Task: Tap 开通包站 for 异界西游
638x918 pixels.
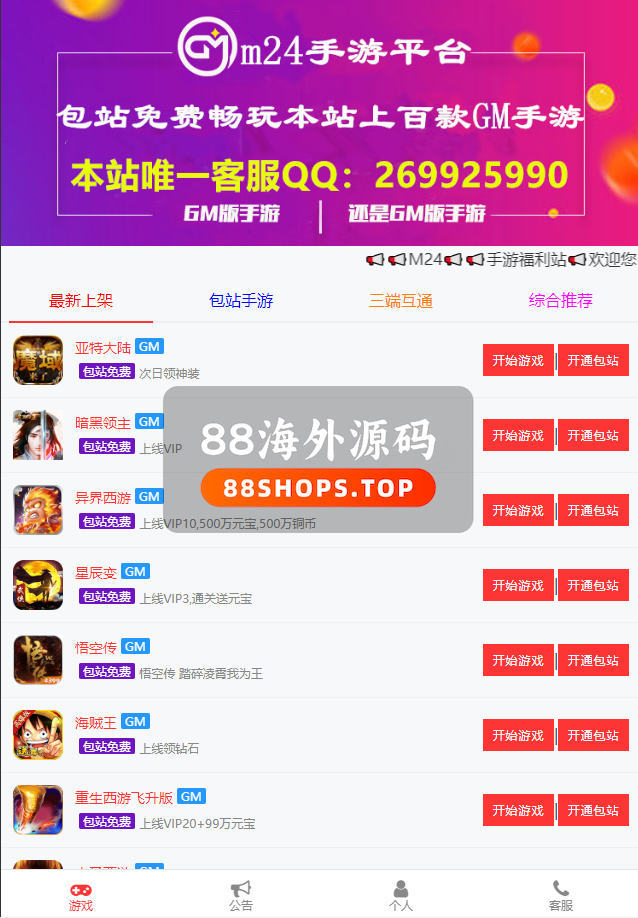Action: point(593,510)
